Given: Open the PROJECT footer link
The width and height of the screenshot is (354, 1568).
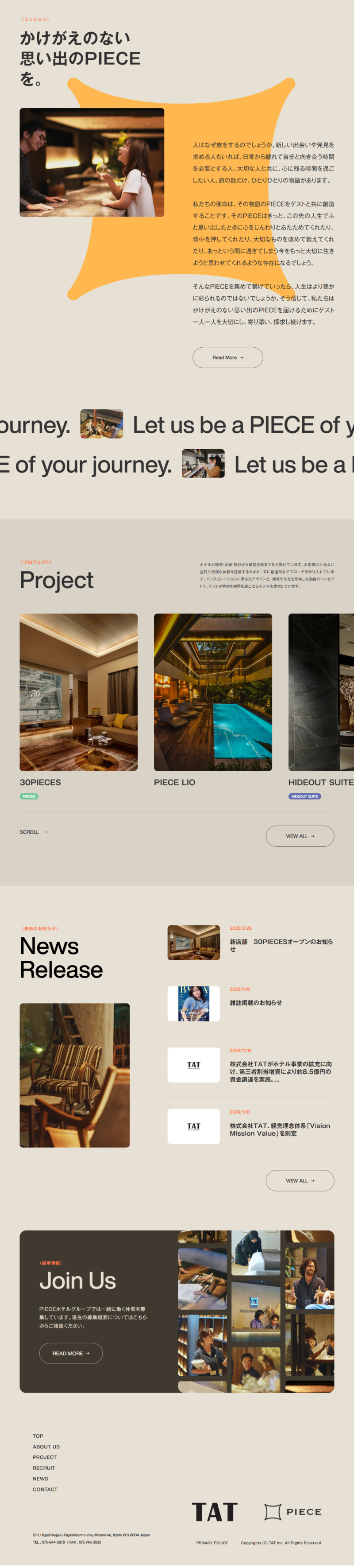Looking at the screenshot, I should click(44, 1457).
